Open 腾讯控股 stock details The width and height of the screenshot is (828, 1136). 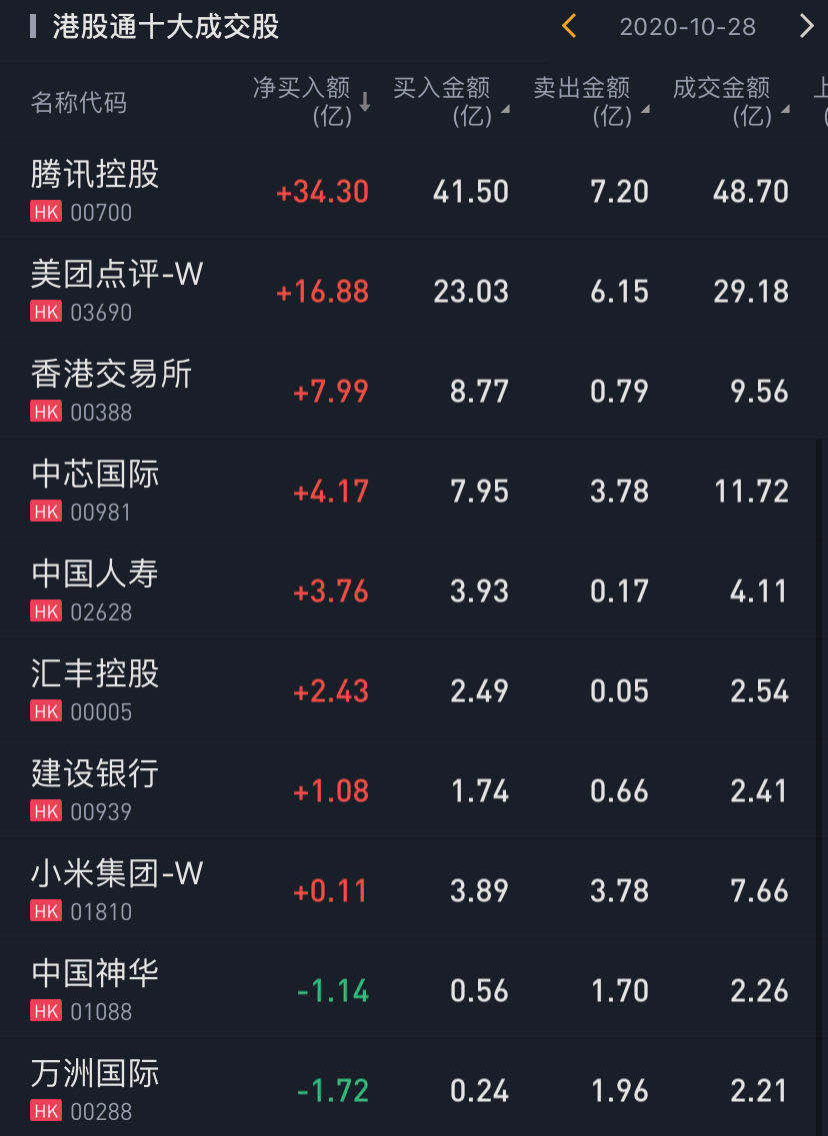[96, 189]
